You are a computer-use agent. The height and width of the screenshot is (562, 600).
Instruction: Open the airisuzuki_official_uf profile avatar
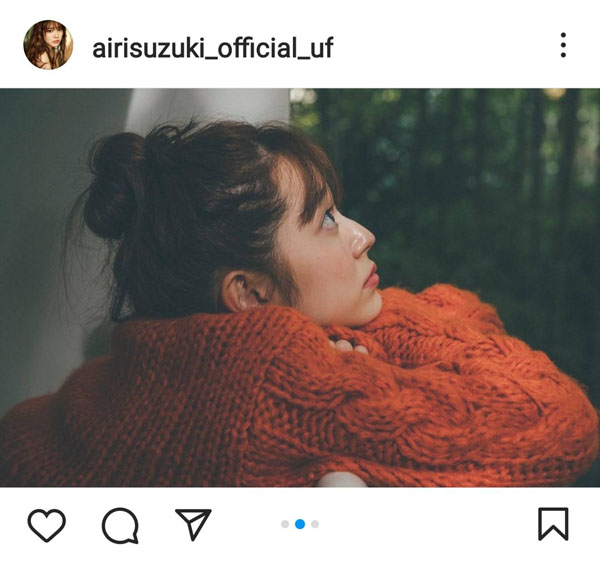click(x=48, y=45)
